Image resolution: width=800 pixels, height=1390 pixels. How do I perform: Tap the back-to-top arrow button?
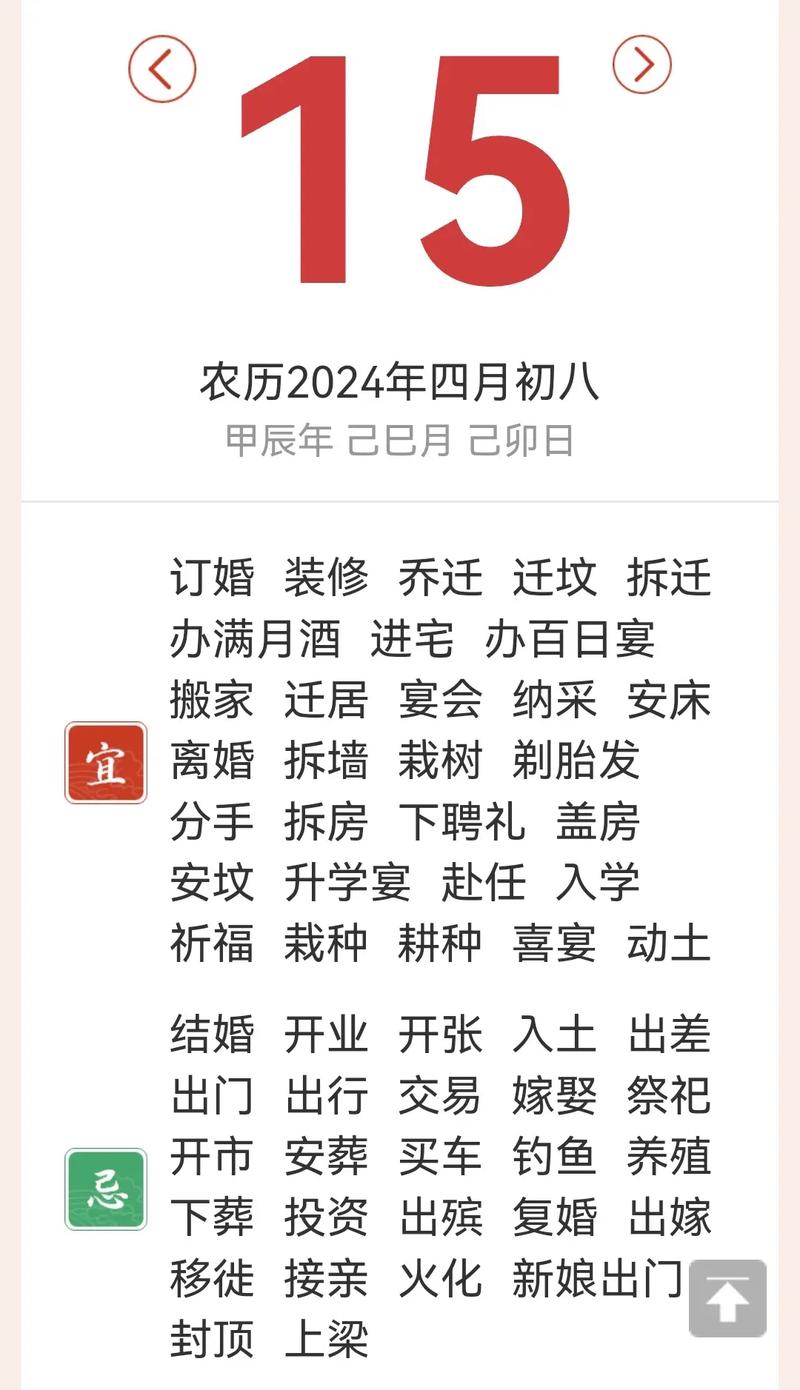pos(728,1298)
